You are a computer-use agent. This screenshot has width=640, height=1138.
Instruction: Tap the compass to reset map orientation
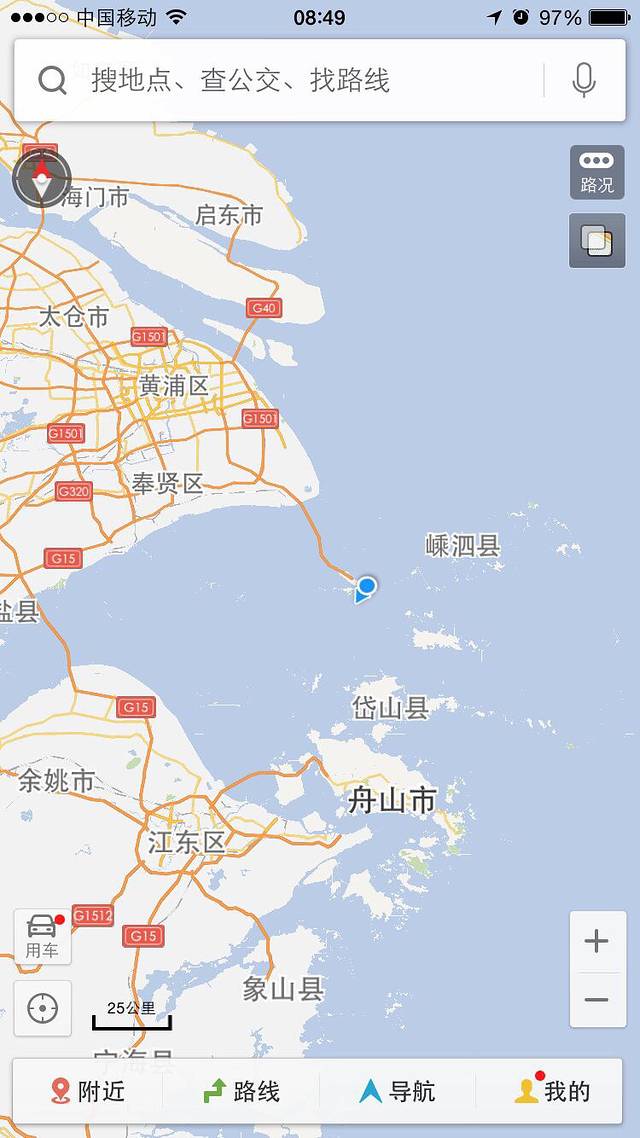[x=42, y=178]
